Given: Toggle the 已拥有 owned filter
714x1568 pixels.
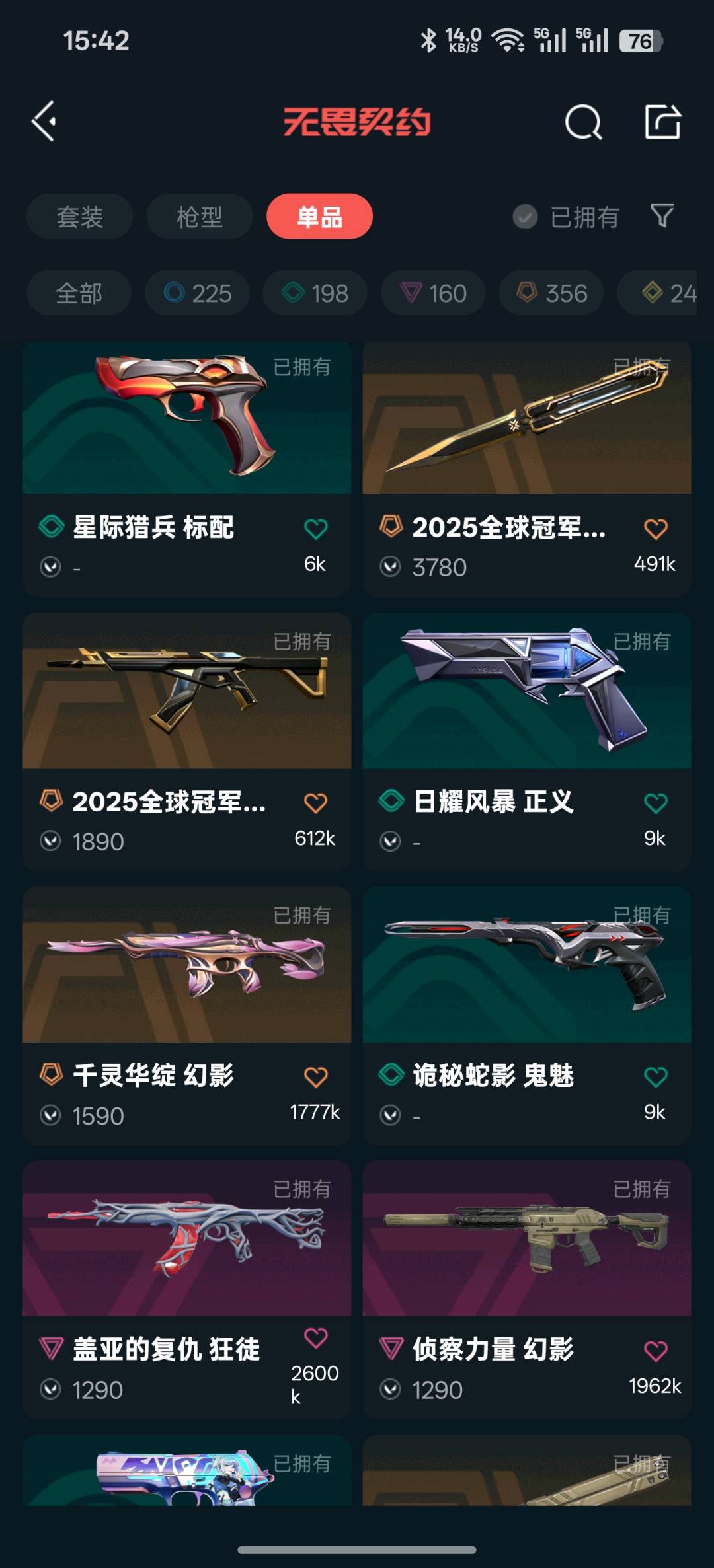Looking at the screenshot, I should [x=567, y=217].
